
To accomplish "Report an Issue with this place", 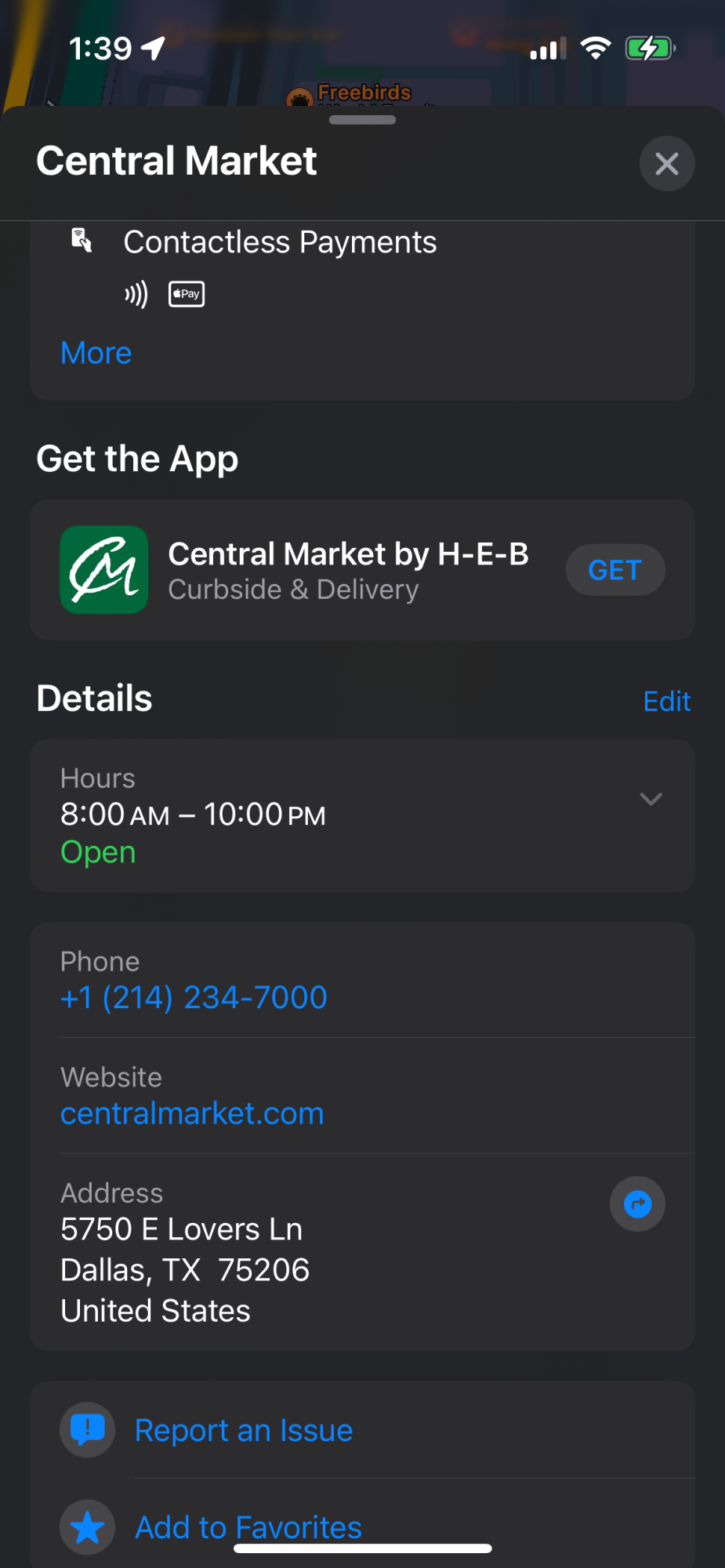I will point(243,1430).
